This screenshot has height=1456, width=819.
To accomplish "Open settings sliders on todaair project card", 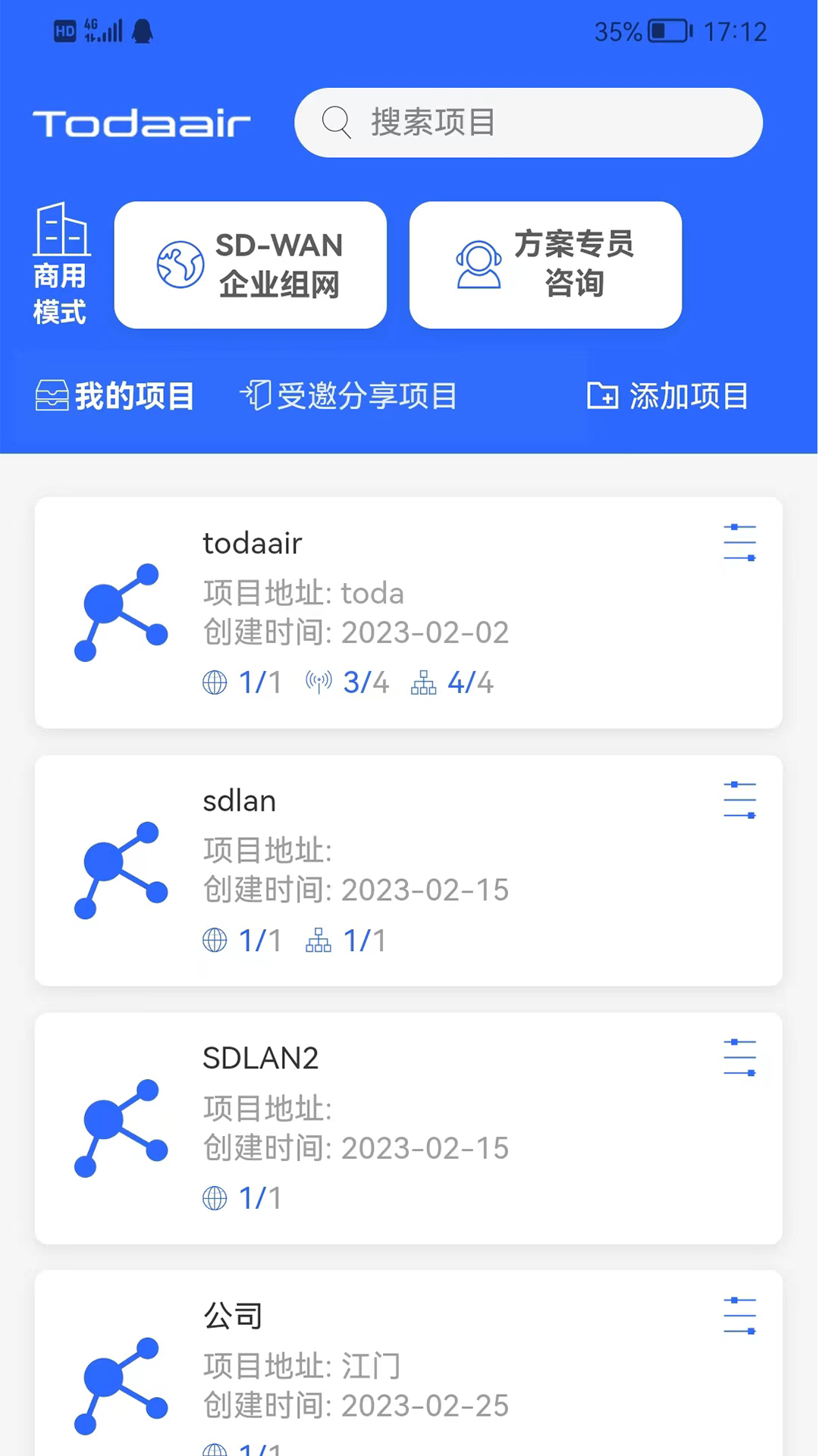I will (739, 541).
